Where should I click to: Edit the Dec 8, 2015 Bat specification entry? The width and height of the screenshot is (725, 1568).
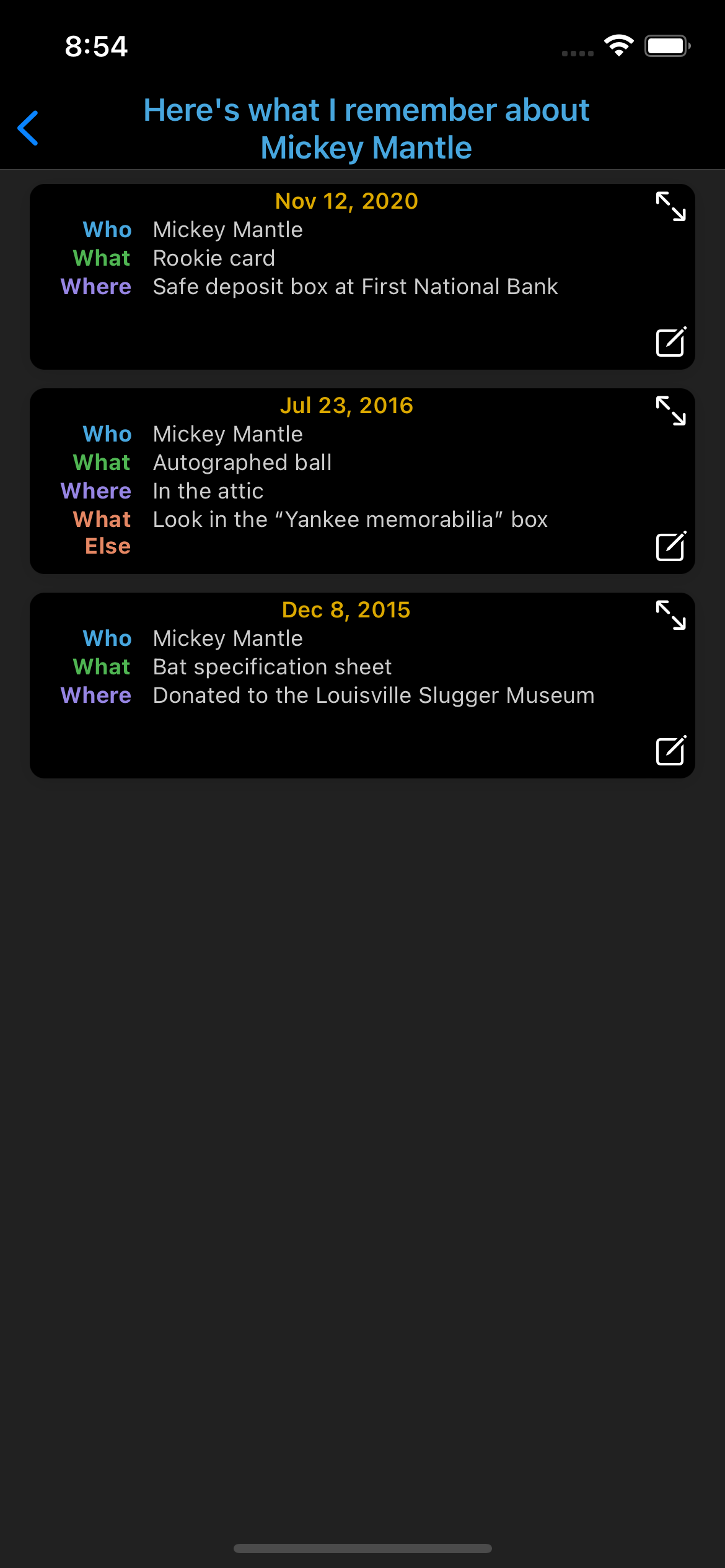point(670,751)
